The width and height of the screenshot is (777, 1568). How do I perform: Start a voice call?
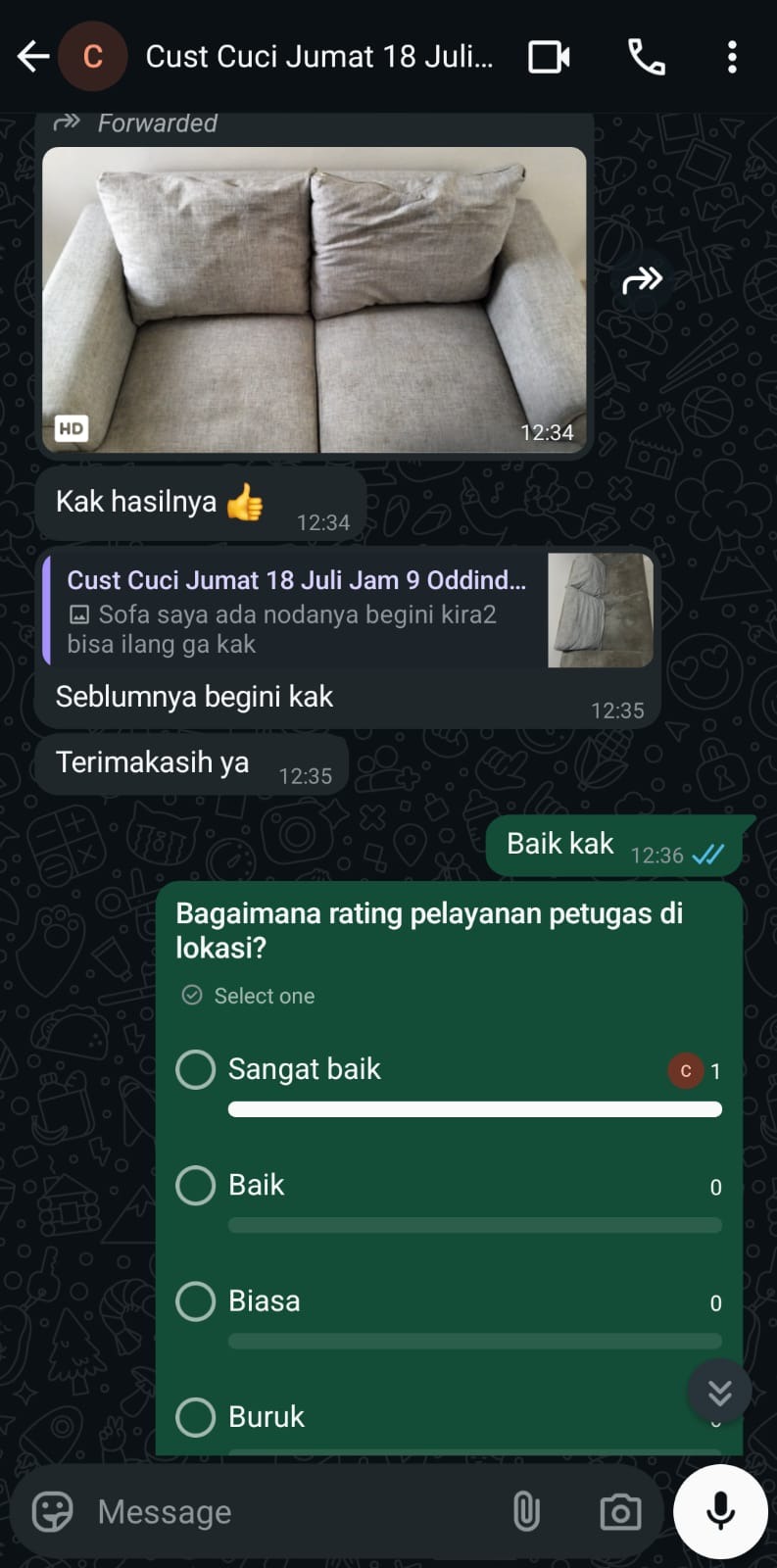(x=646, y=57)
